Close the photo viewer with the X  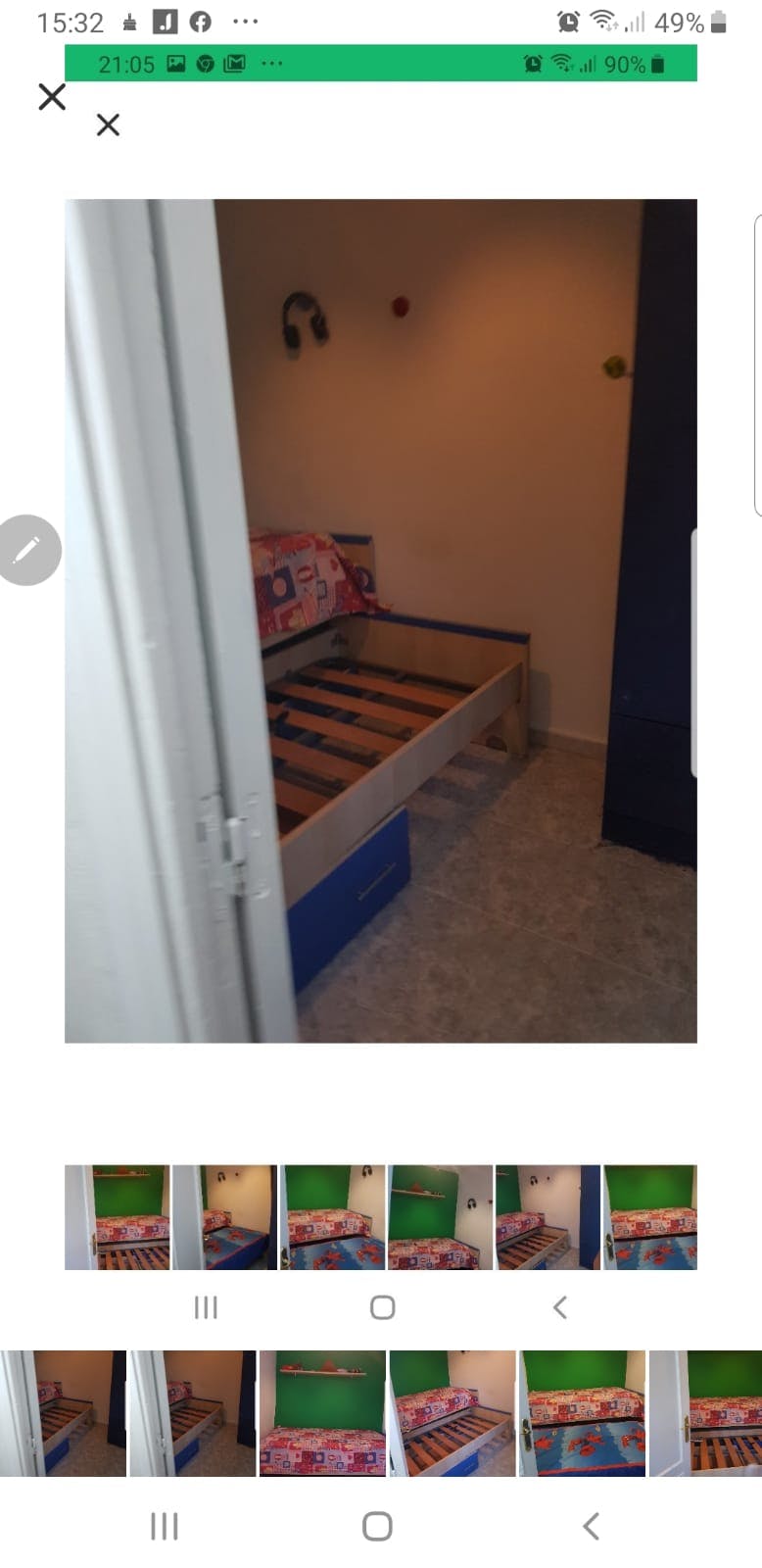coord(52,97)
